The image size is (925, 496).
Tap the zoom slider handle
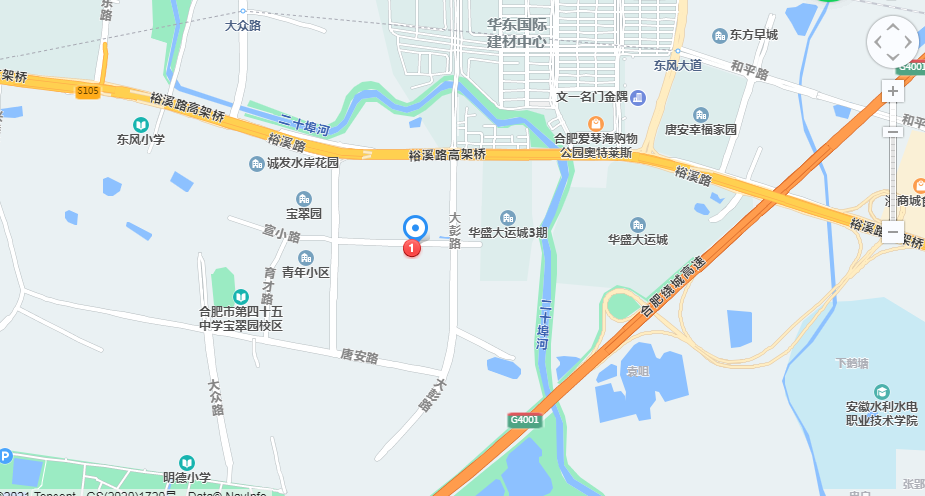[x=892, y=132]
